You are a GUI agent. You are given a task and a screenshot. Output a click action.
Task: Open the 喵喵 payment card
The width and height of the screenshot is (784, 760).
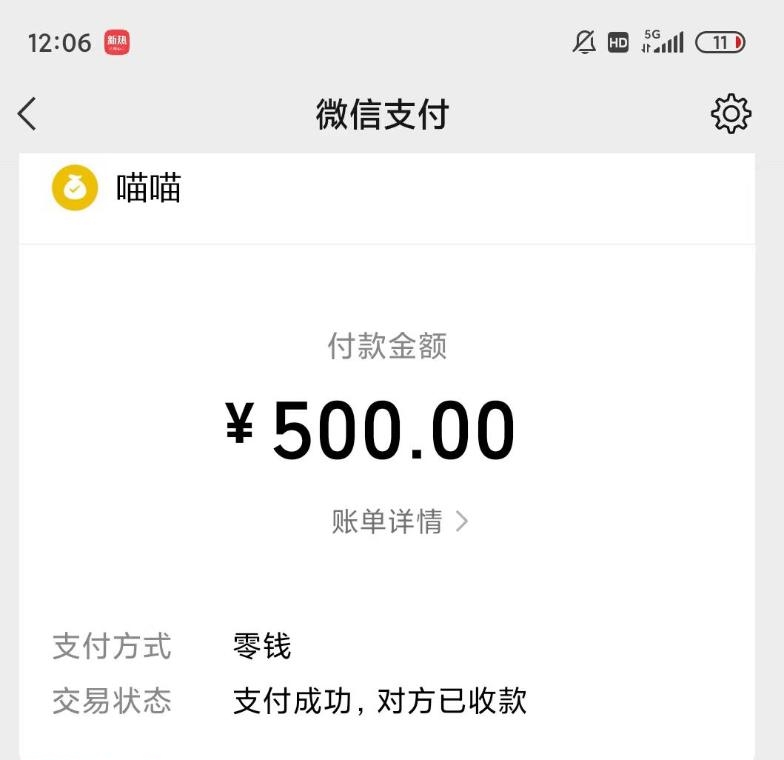(x=148, y=188)
